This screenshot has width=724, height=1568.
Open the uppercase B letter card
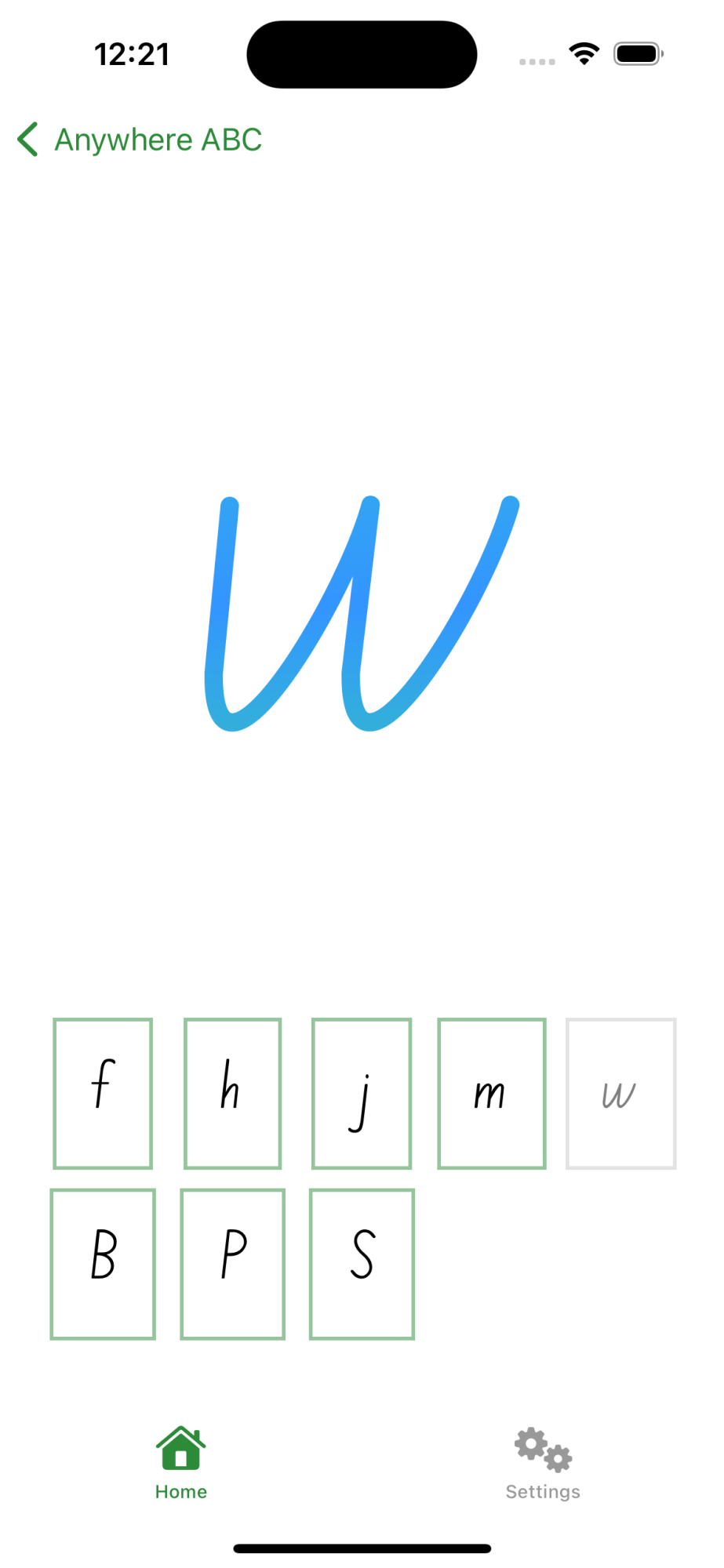point(103,1263)
